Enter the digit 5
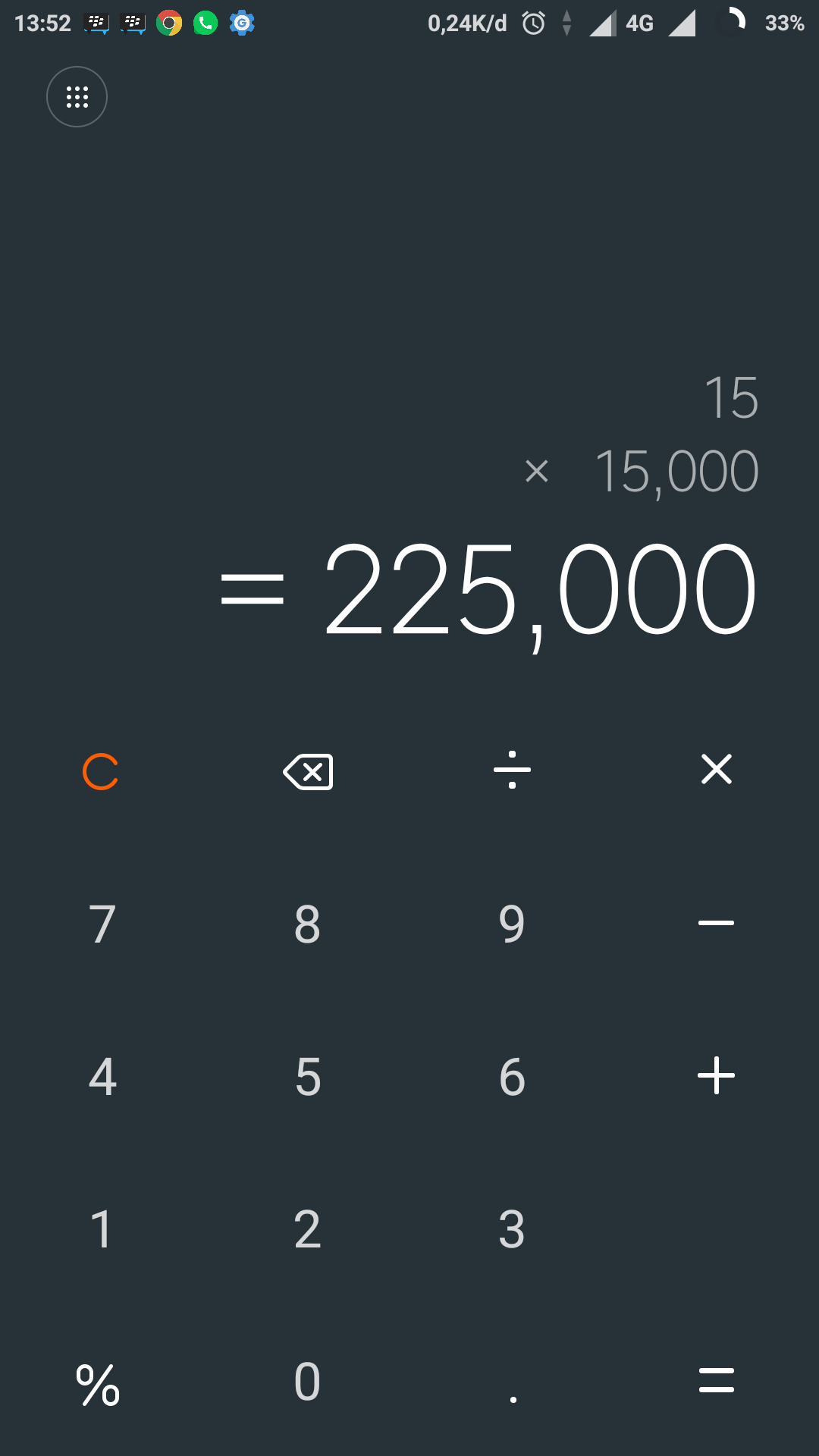Viewport: 819px width, 1456px height. tap(307, 1077)
